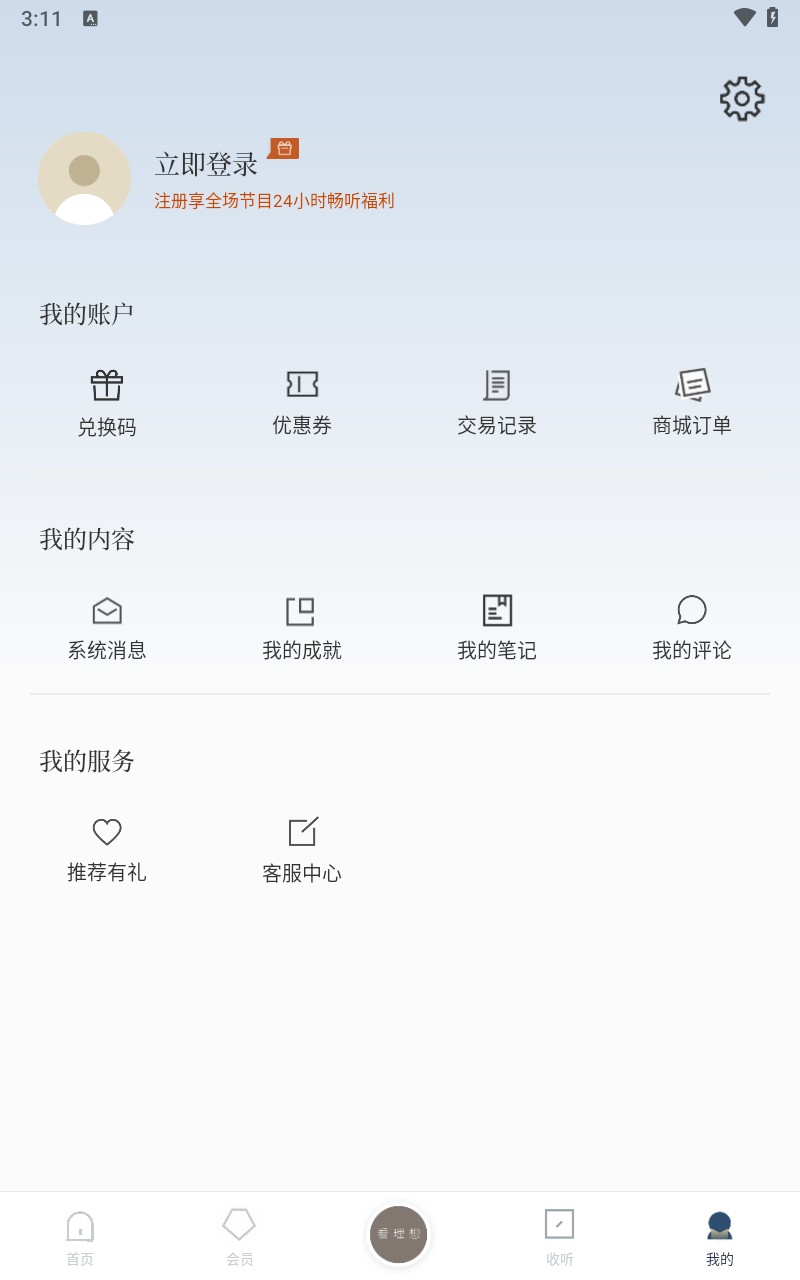
Task: Switch to the 会员 membership tab
Action: coord(240,1235)
